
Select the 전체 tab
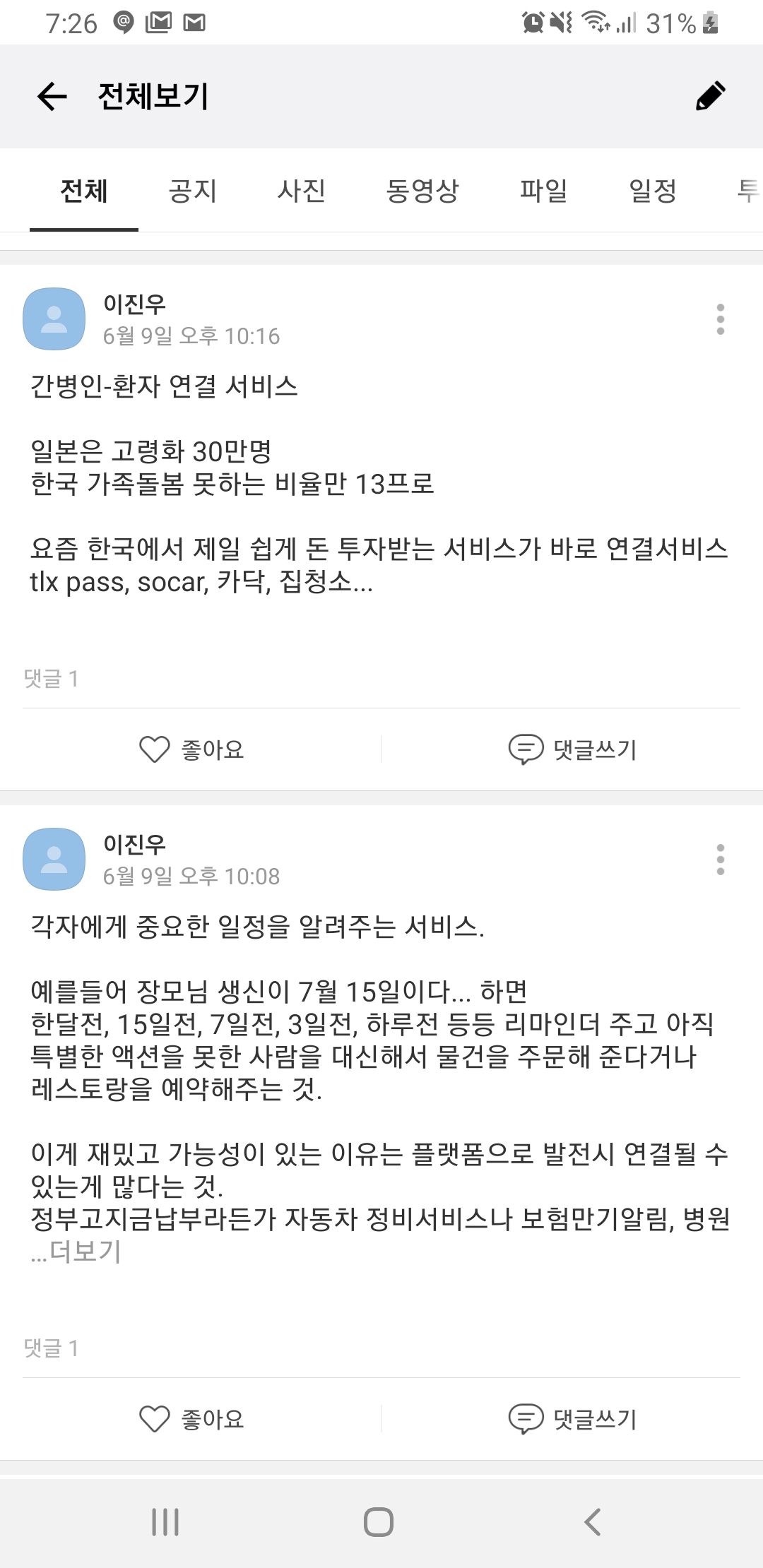[84, 191]
